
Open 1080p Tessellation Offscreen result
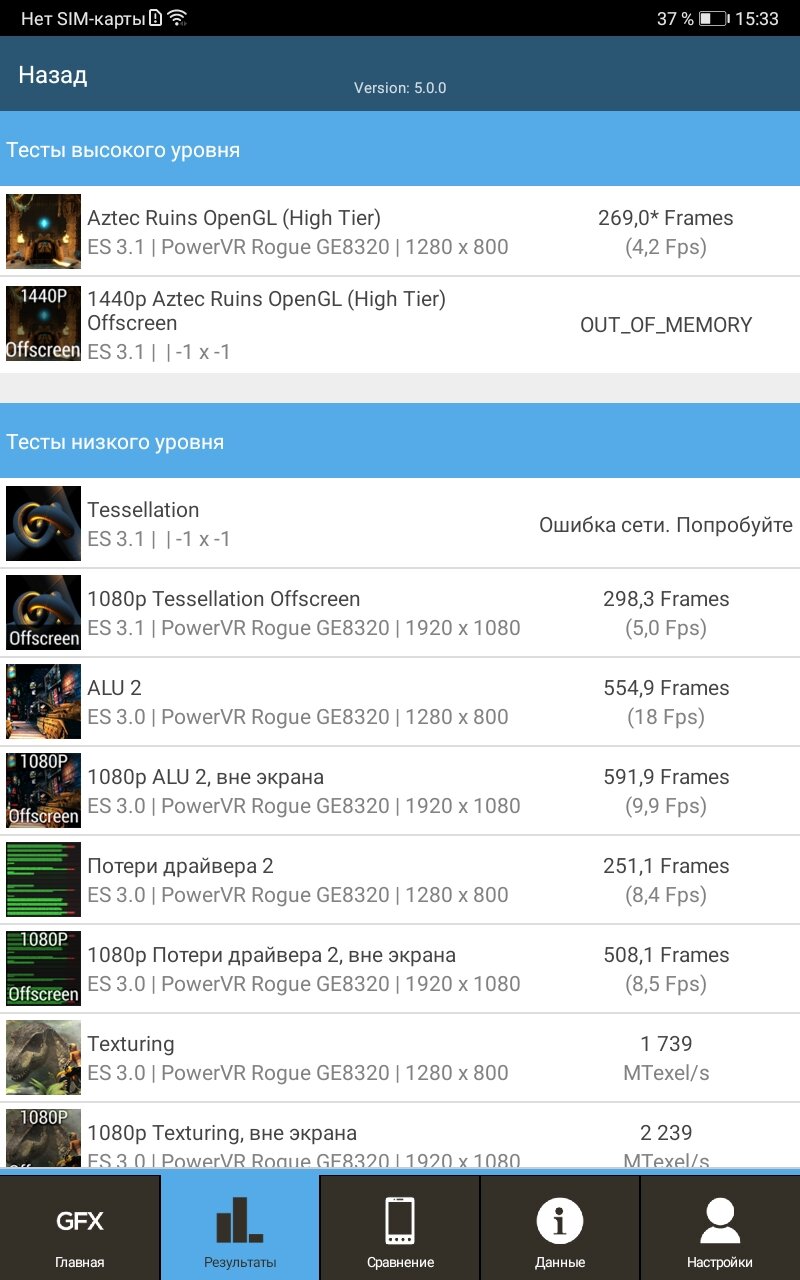point(400,613)
